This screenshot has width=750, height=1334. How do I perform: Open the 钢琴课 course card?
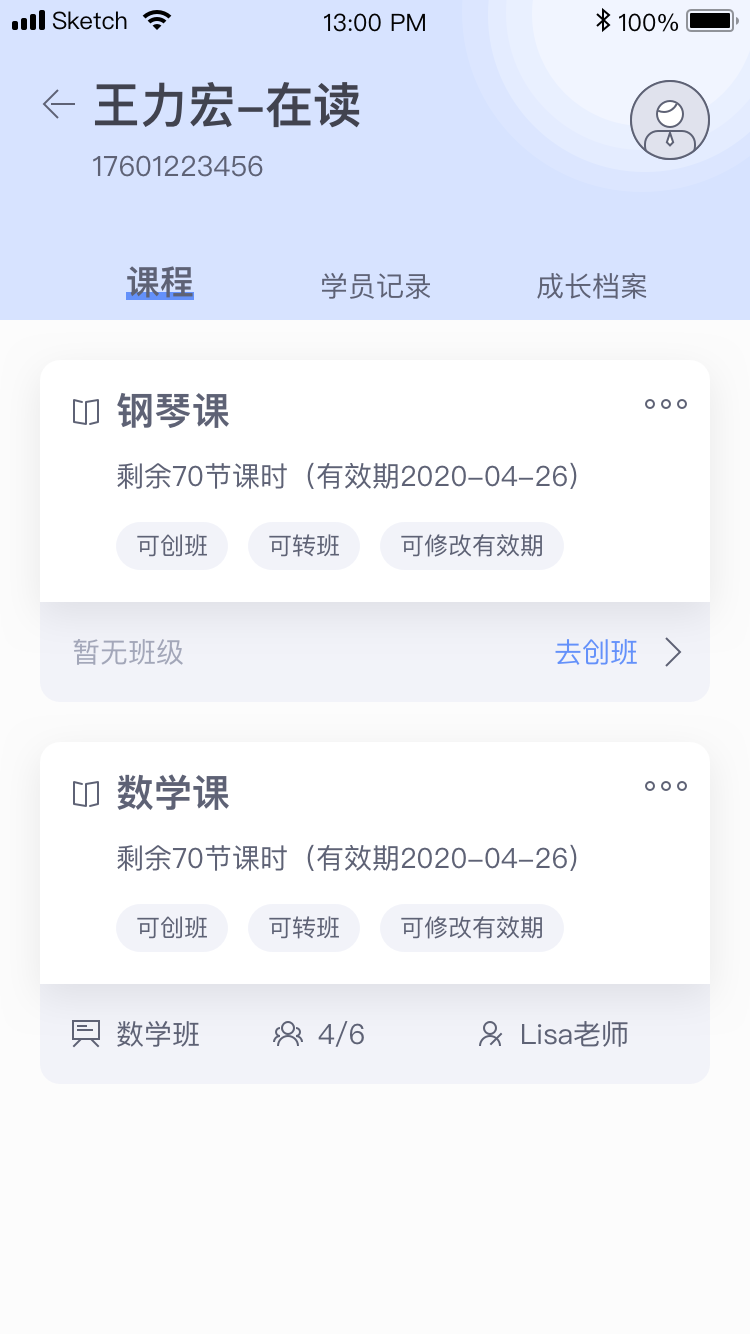click(375, 481)
